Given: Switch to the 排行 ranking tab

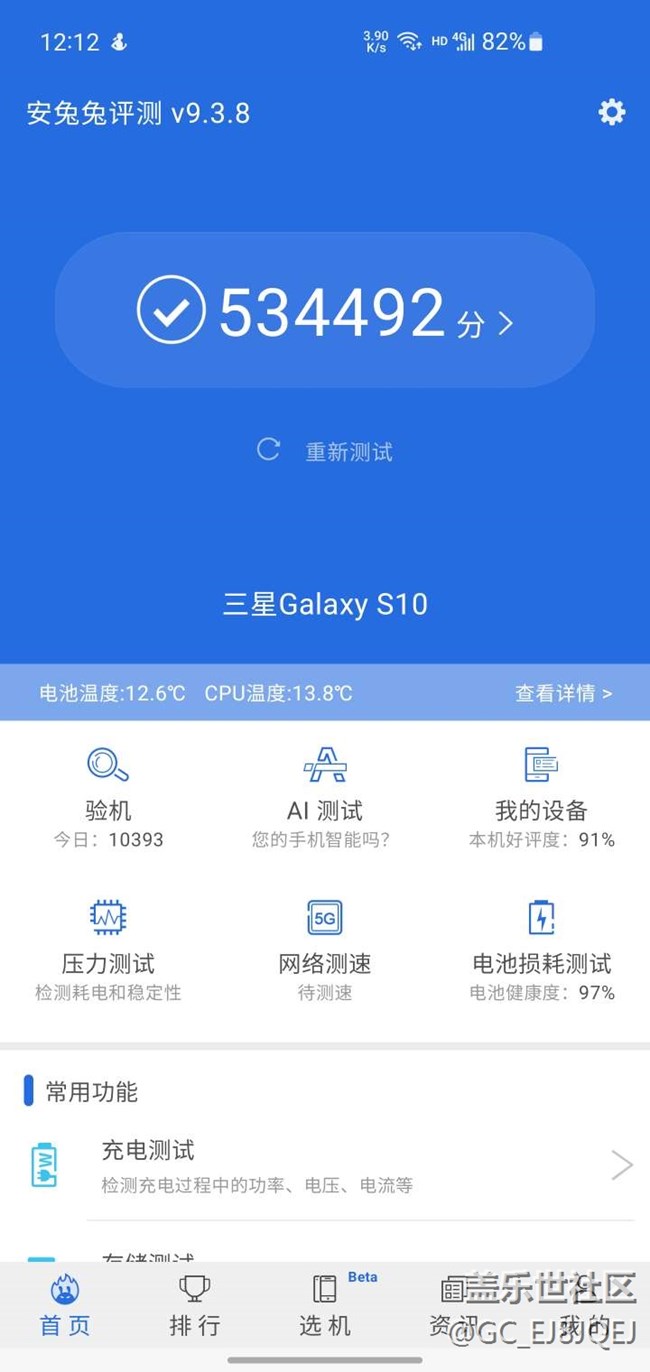Looking at the screenshot, I should [195, 1306].
